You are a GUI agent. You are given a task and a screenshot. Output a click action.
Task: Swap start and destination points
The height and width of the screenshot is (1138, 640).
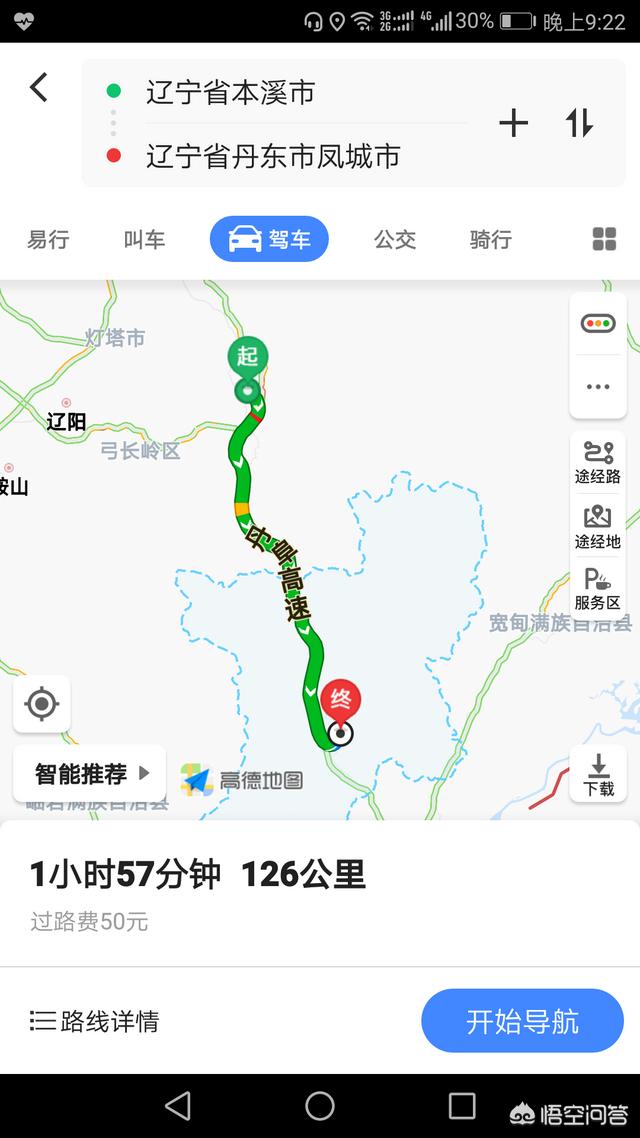[579, 123]
